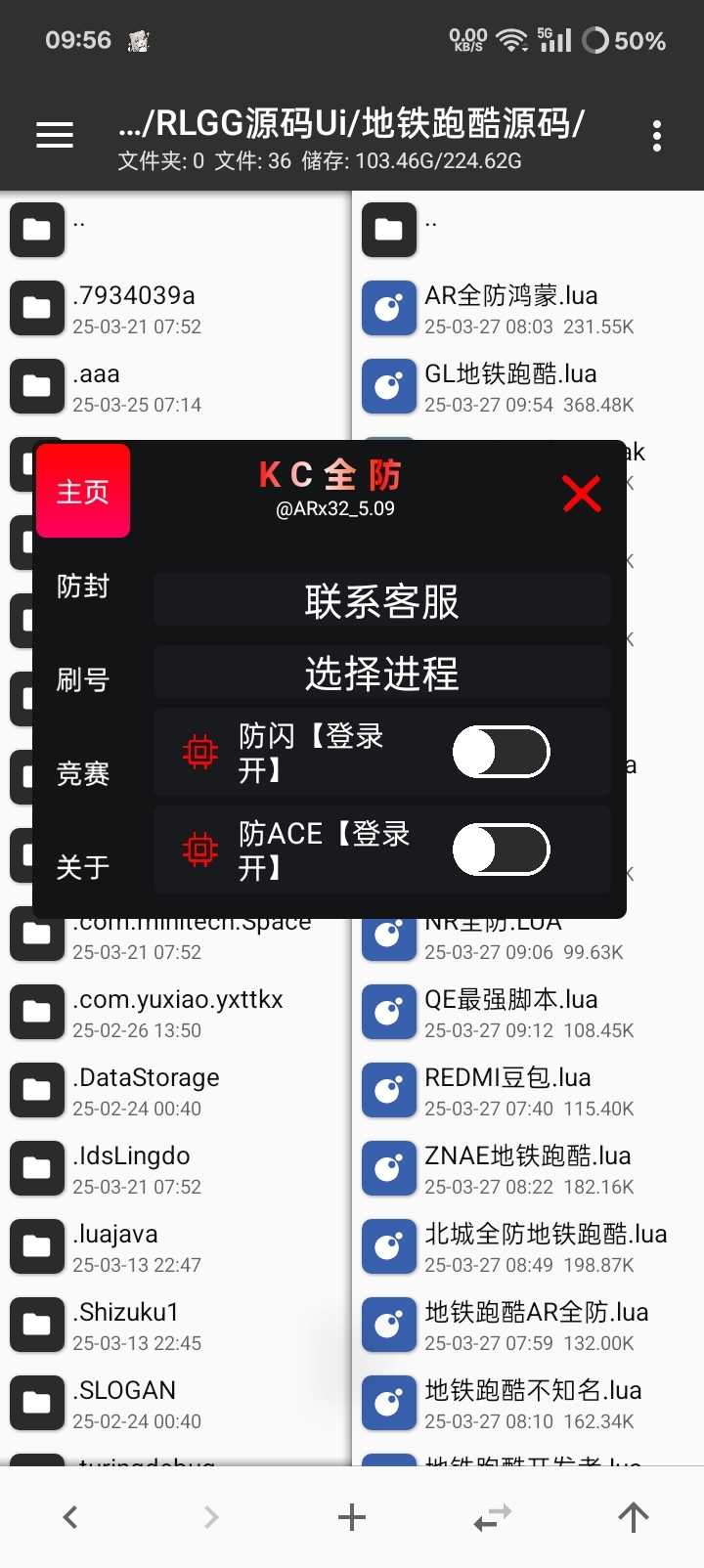
Task: Go back with the bottom left arrow
Action: pos(70,1517)
